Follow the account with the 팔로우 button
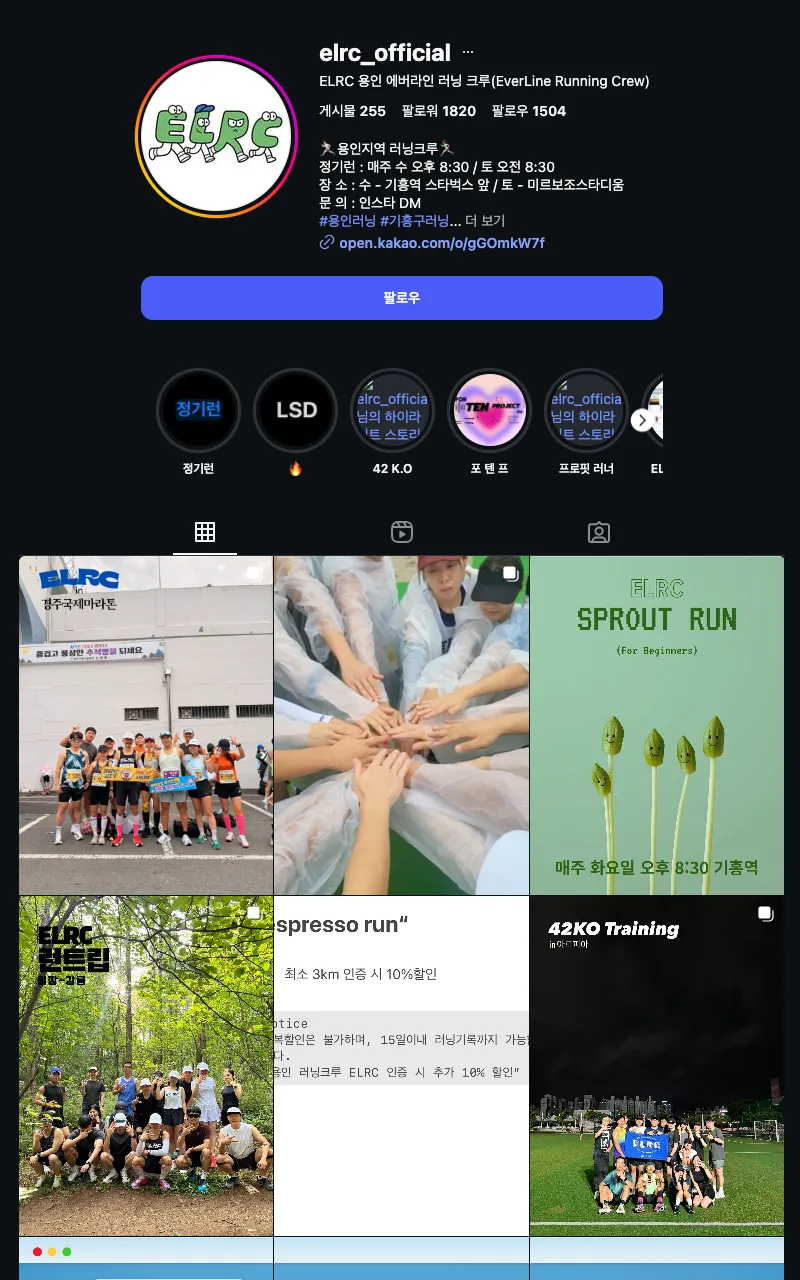 [401, 298]
